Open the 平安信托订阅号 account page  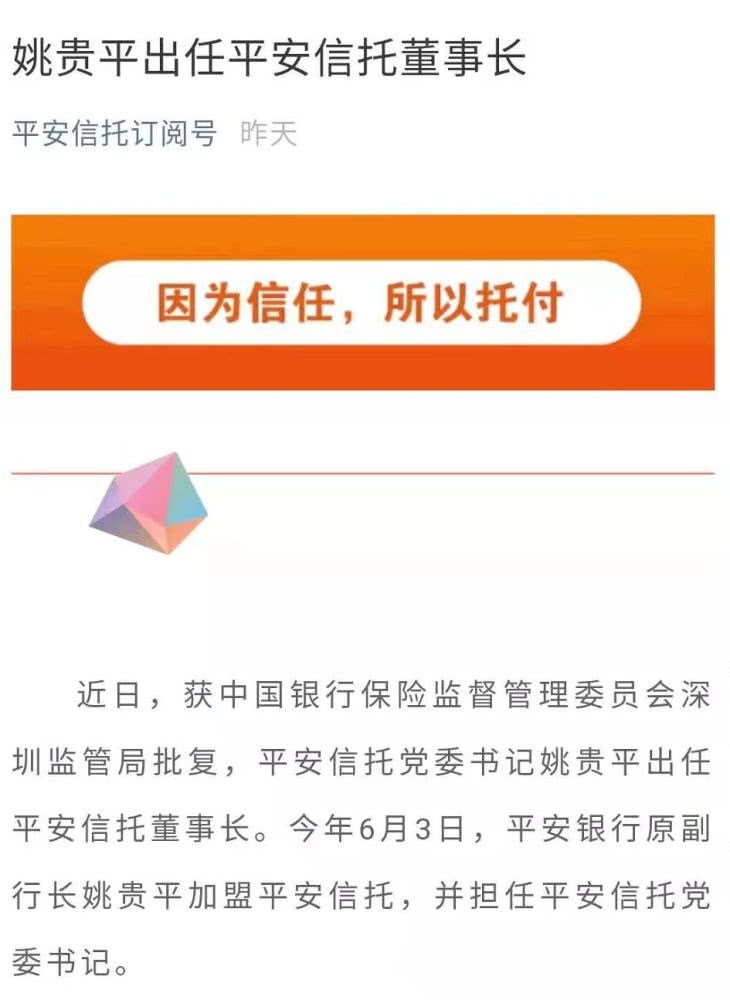pos(114,133)
